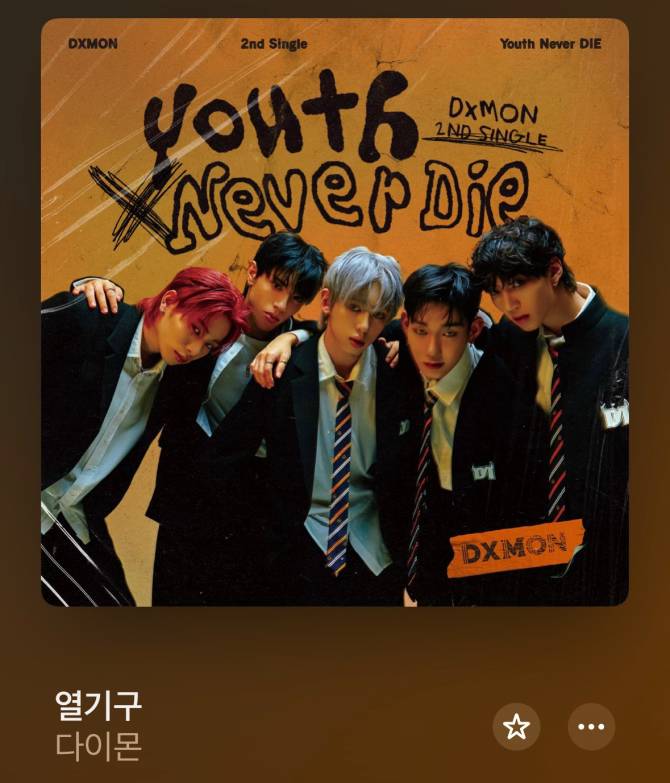Image resolution: width=670 pixels, height=783 pixels.
Task: Open artist 다이몬 page
Action: (98, 746)
